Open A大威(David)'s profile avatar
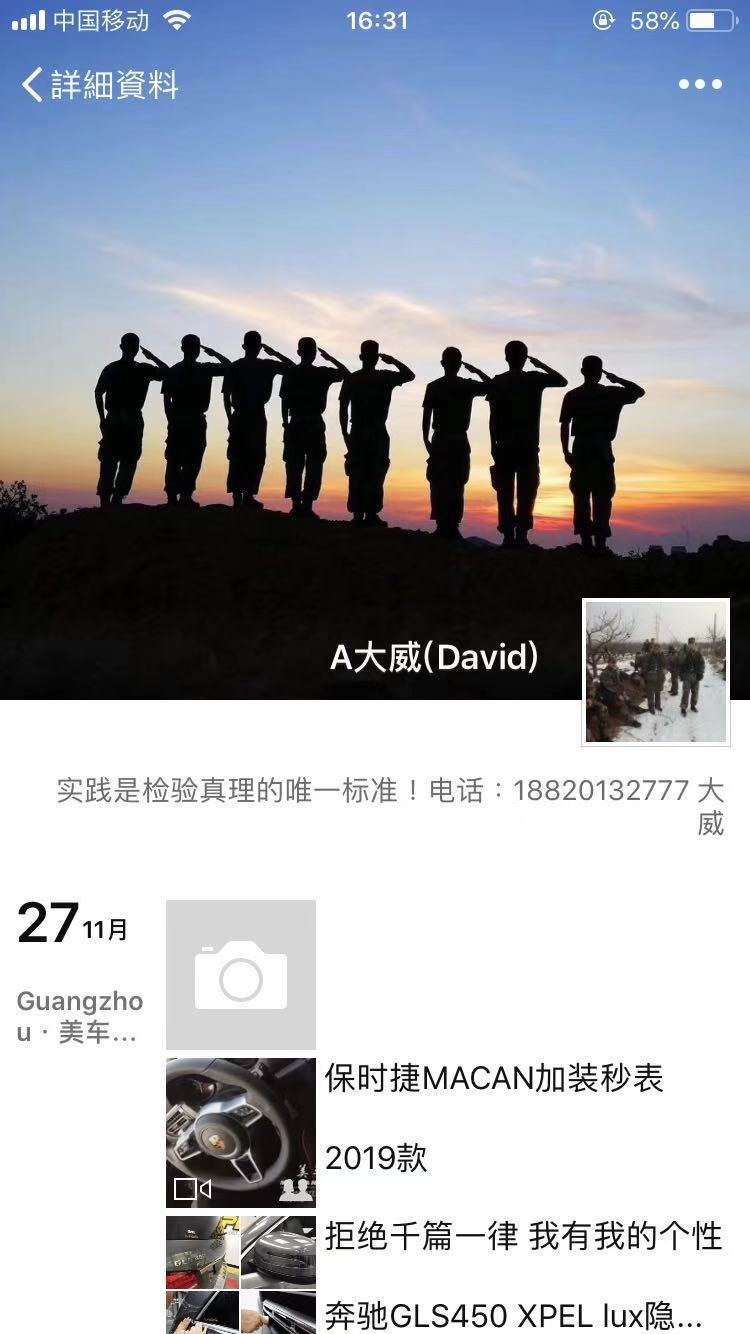This screenshot has height=1334, width=750. coord(656,671)
